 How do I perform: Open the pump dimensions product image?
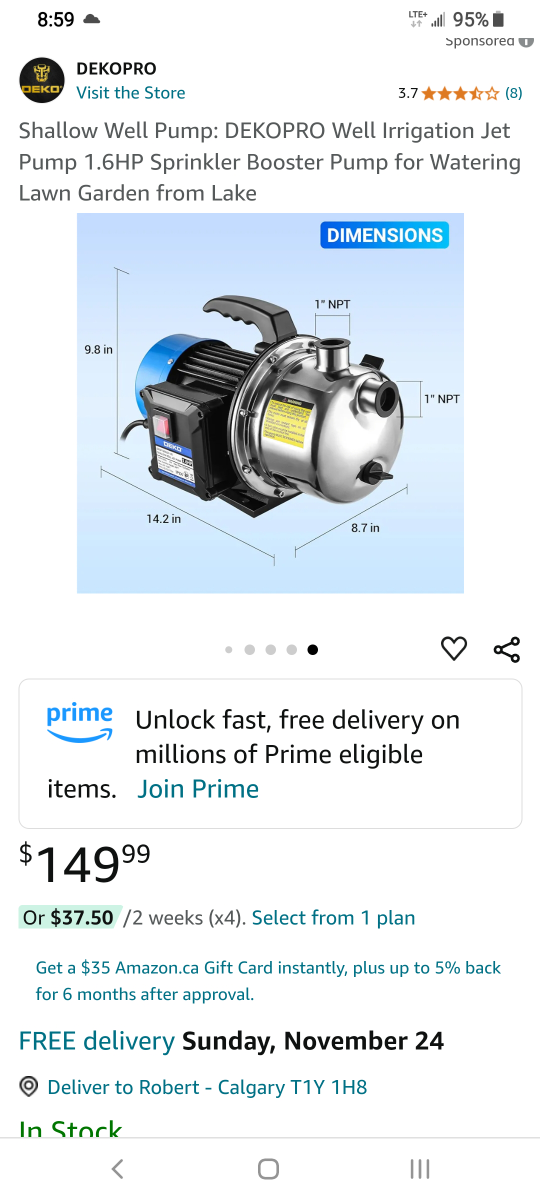270,403
